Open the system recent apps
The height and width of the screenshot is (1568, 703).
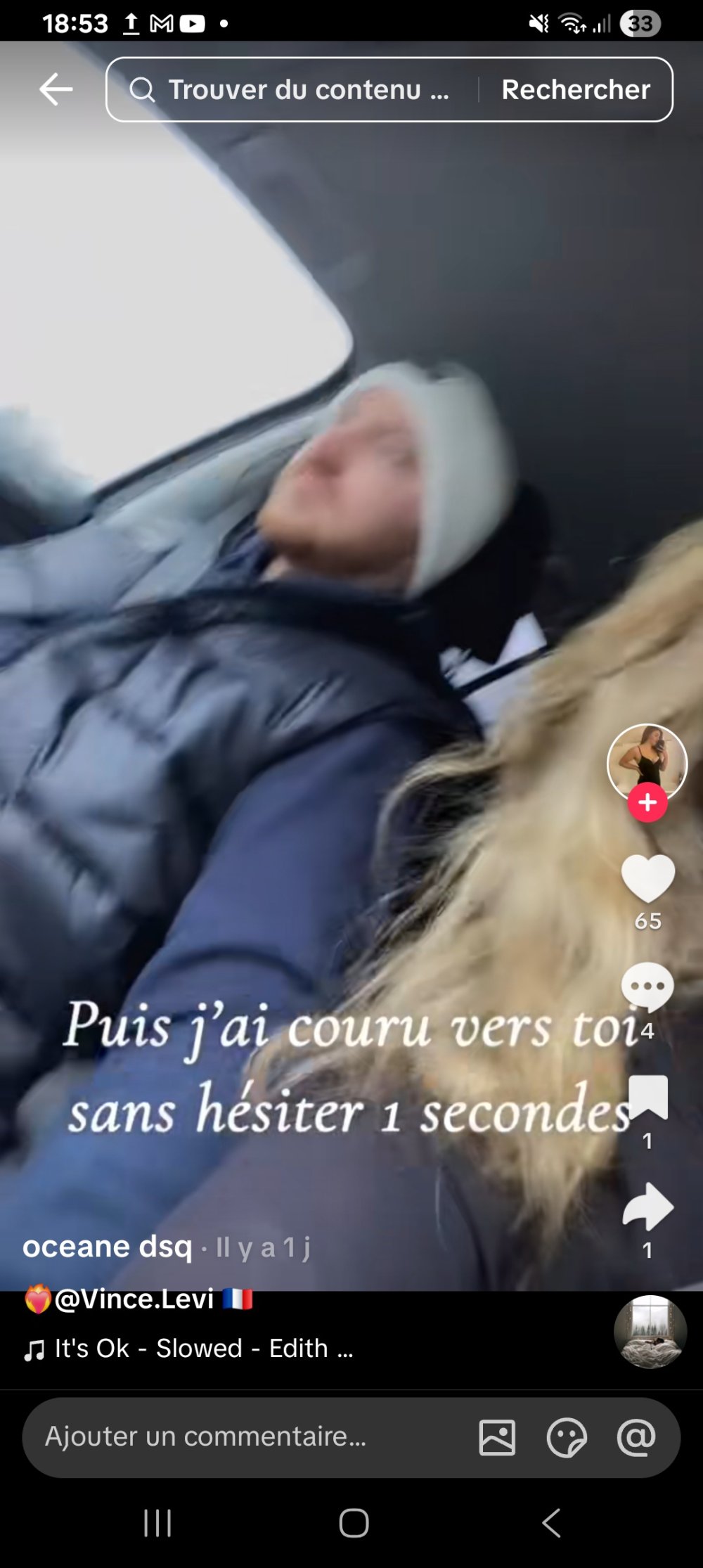coord(157,1523)
